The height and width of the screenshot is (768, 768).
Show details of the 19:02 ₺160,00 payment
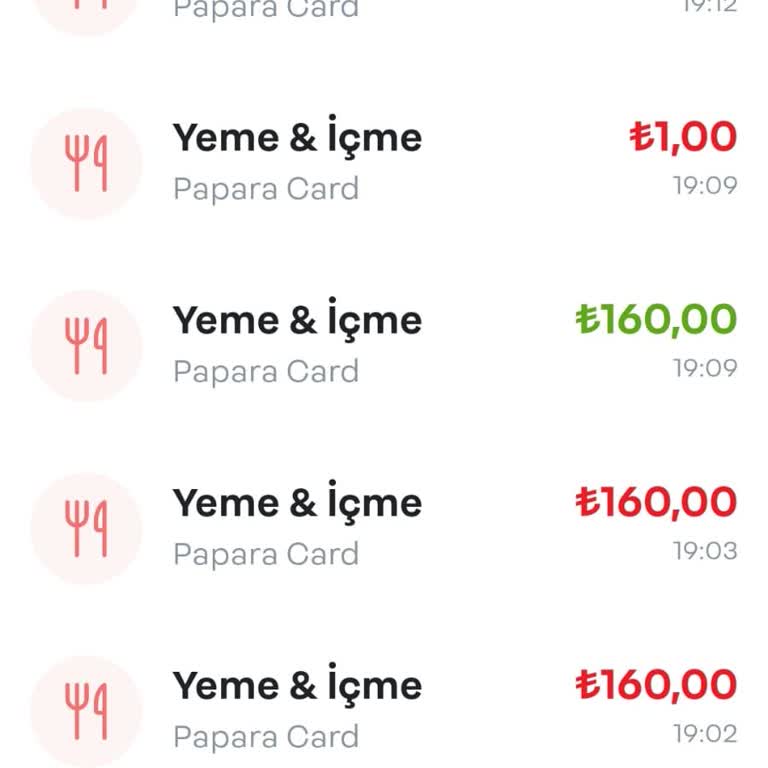pos(384,709)
